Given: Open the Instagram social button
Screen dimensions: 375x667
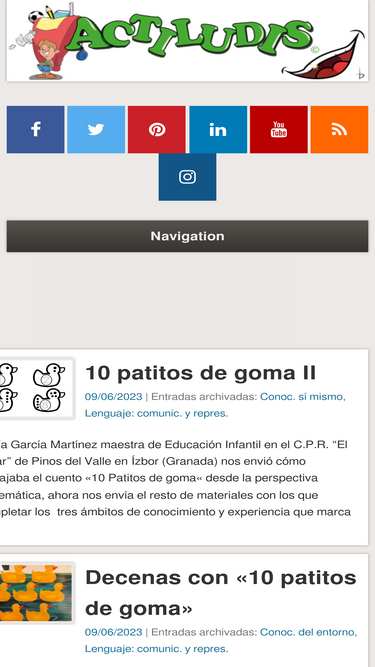Looking at the screenshot, I should [x=188, y=177].
